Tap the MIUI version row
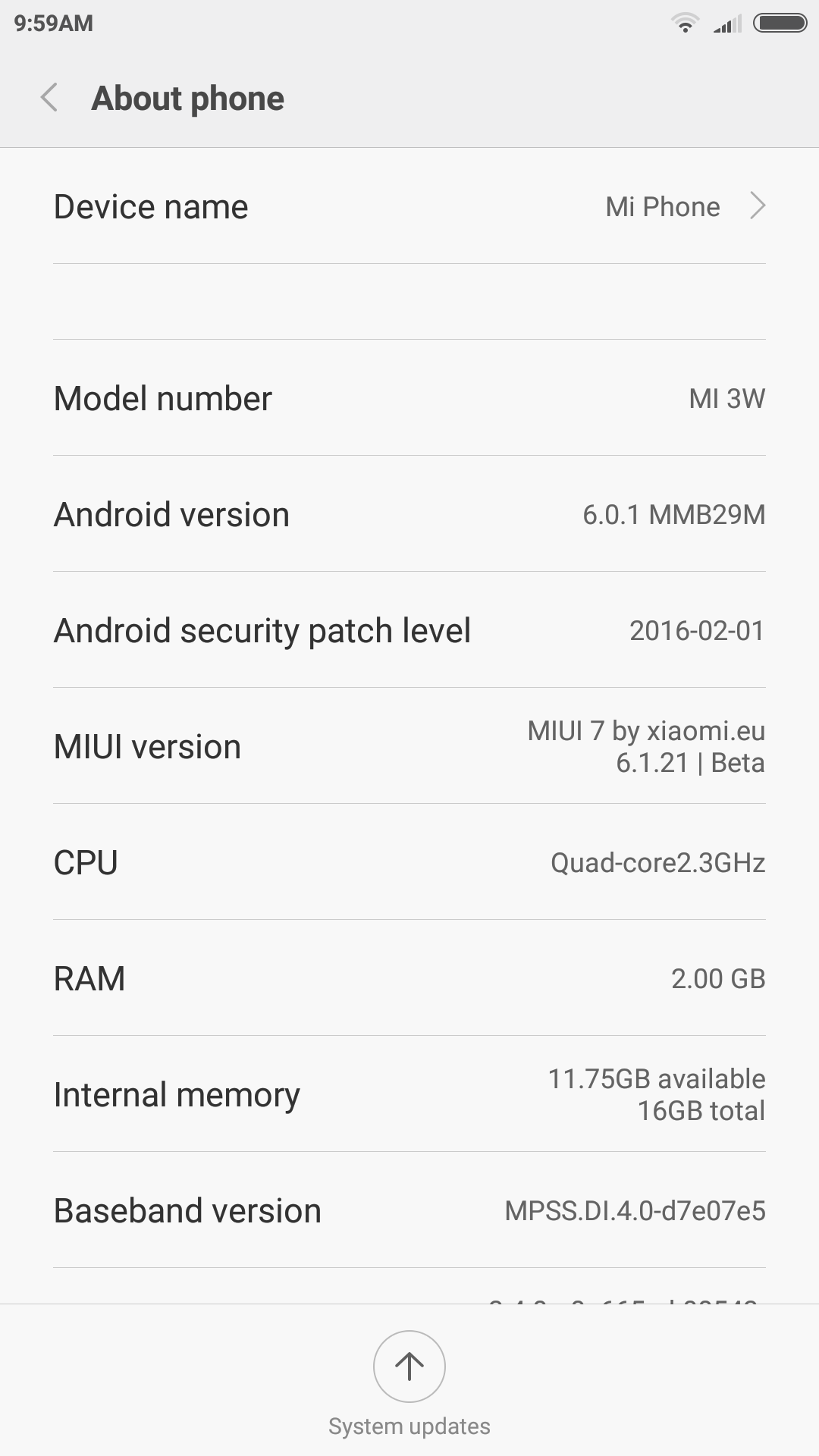Image resolution: width=819 pixels, height=1456 pixels. [409, 746]
